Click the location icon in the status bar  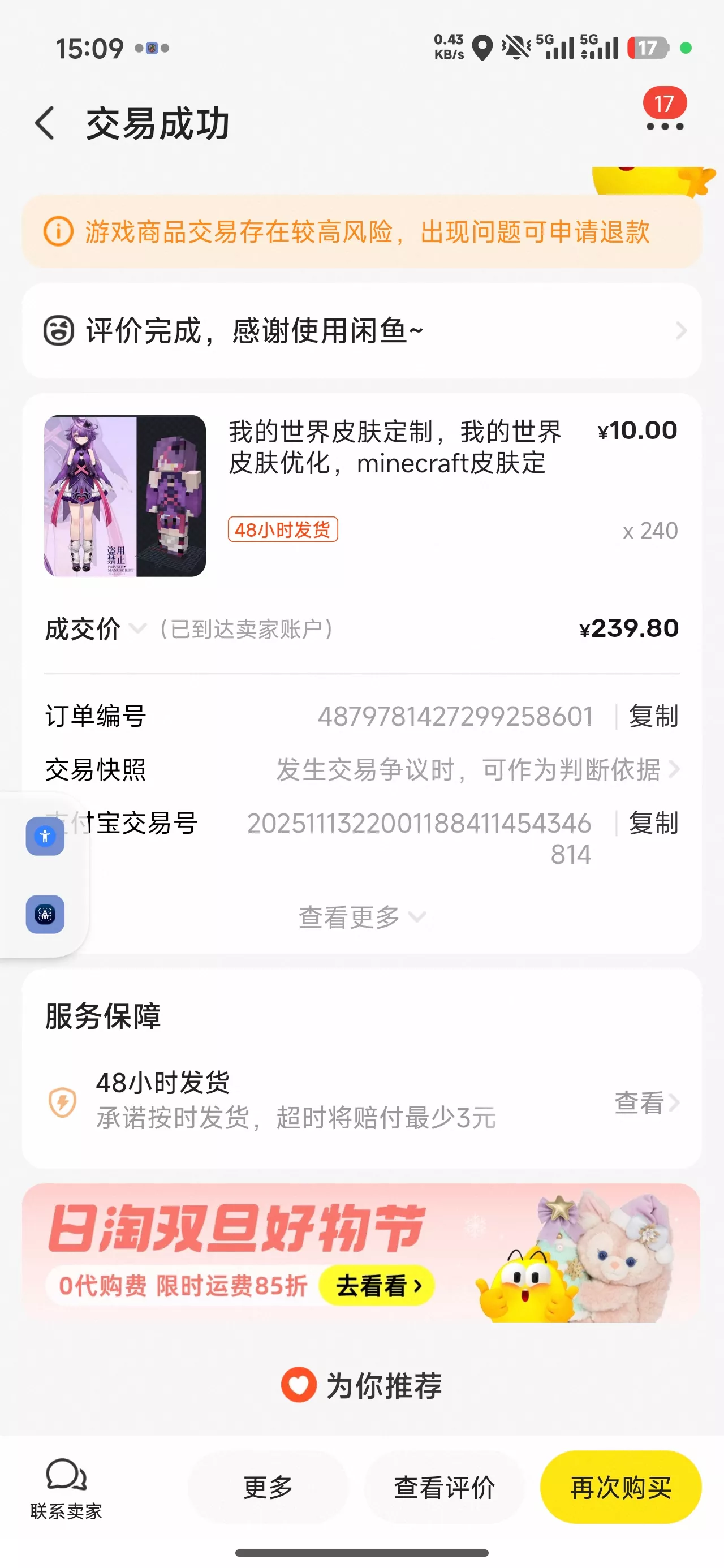(483, 46)
